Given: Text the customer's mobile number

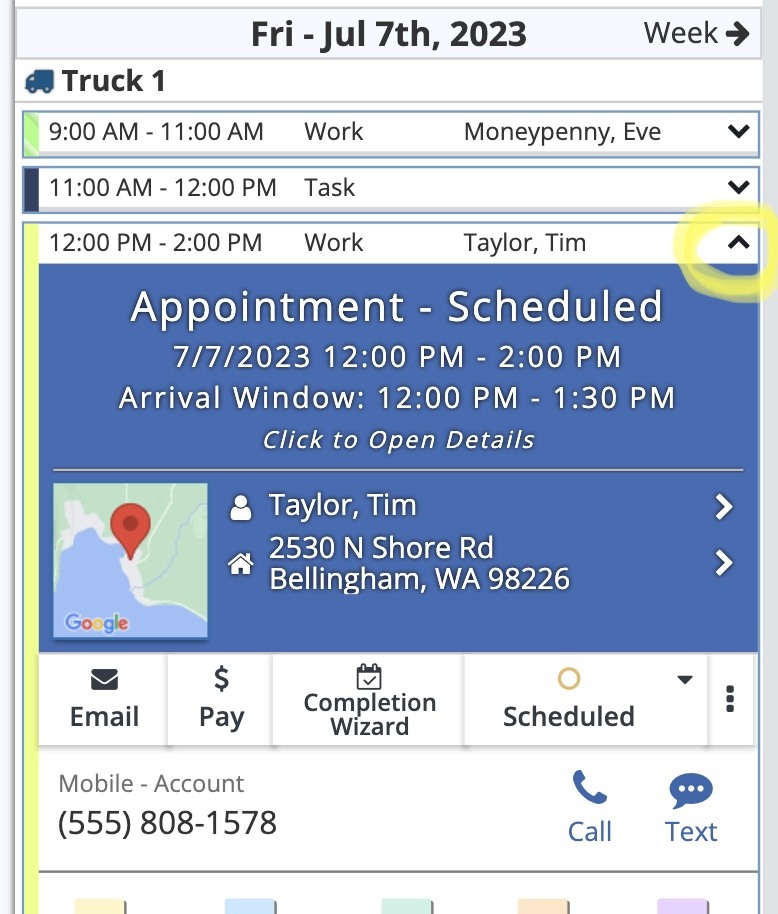Looking at the screenshot, I should click(x=691, y=807).
